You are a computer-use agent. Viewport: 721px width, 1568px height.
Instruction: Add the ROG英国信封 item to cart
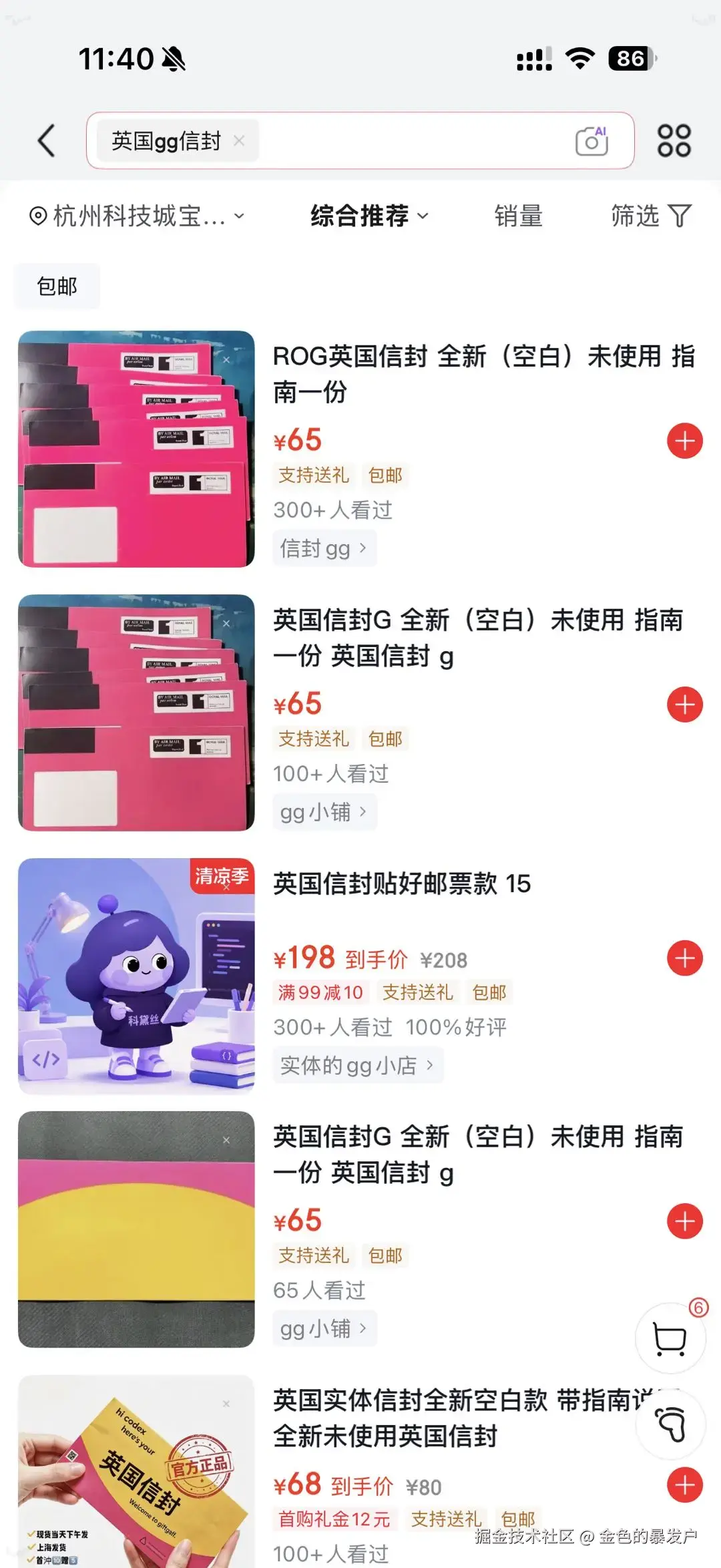point(685,441)
